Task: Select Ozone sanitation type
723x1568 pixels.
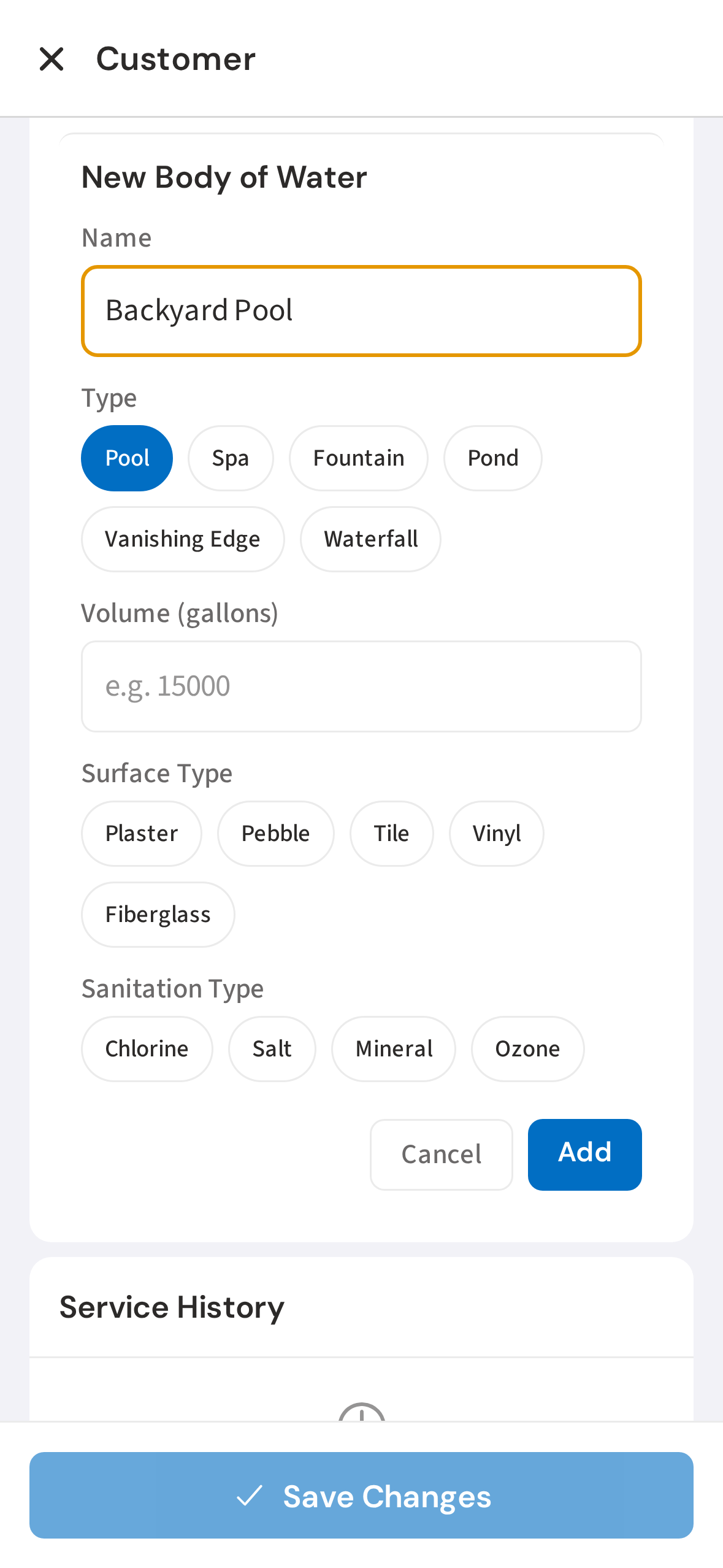Action: pos(527,1048)
